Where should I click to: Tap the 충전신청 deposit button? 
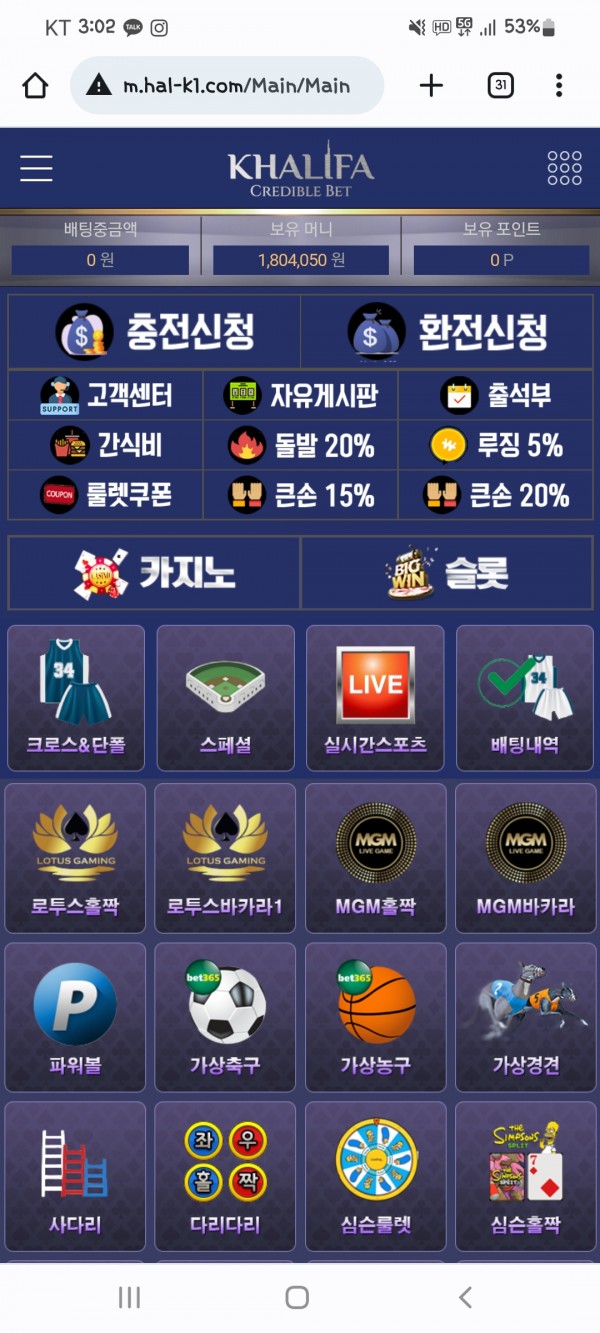[x=155, y=332]
